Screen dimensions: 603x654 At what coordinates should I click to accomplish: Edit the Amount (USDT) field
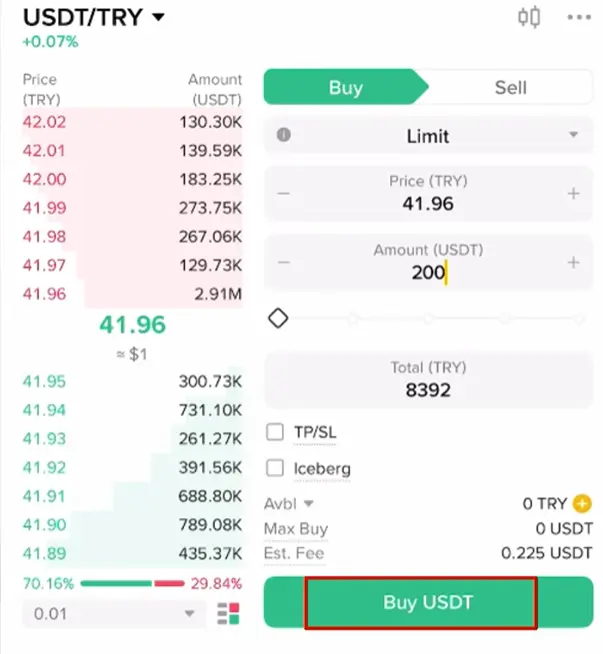point(428,271)
